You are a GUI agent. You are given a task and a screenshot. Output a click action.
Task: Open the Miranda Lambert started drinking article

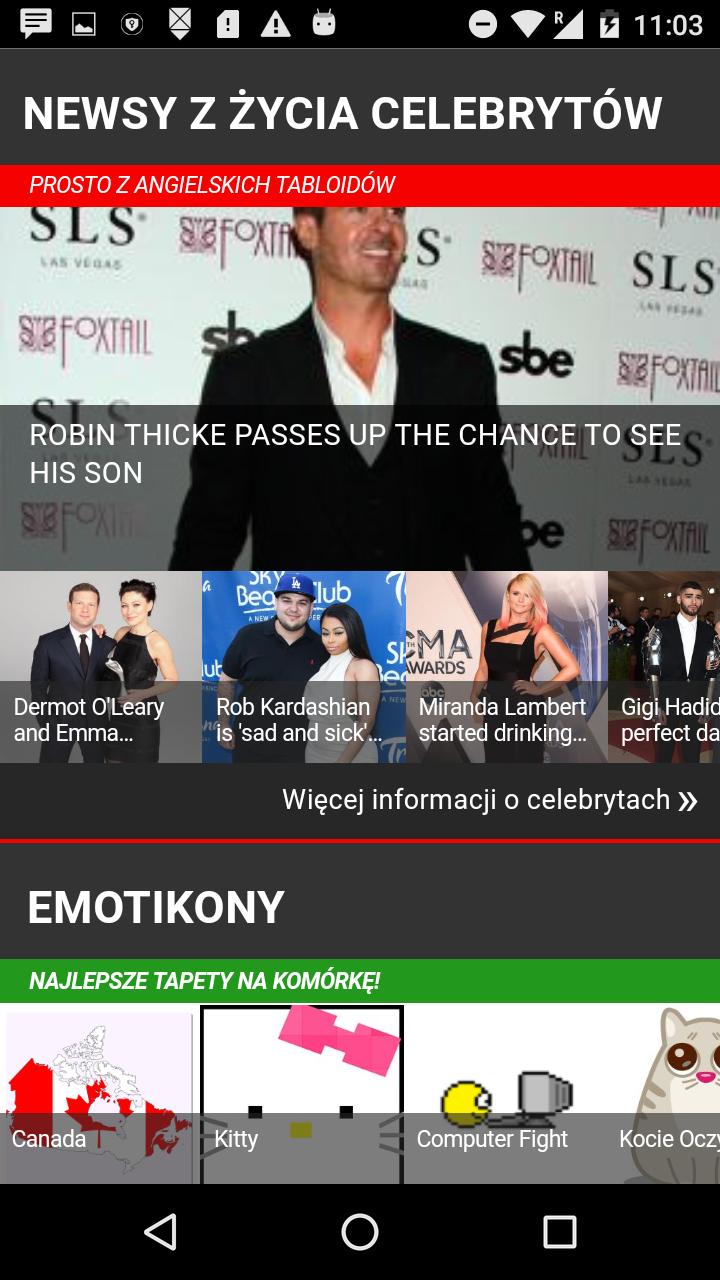pyautogui.click(x=506, y=667)
